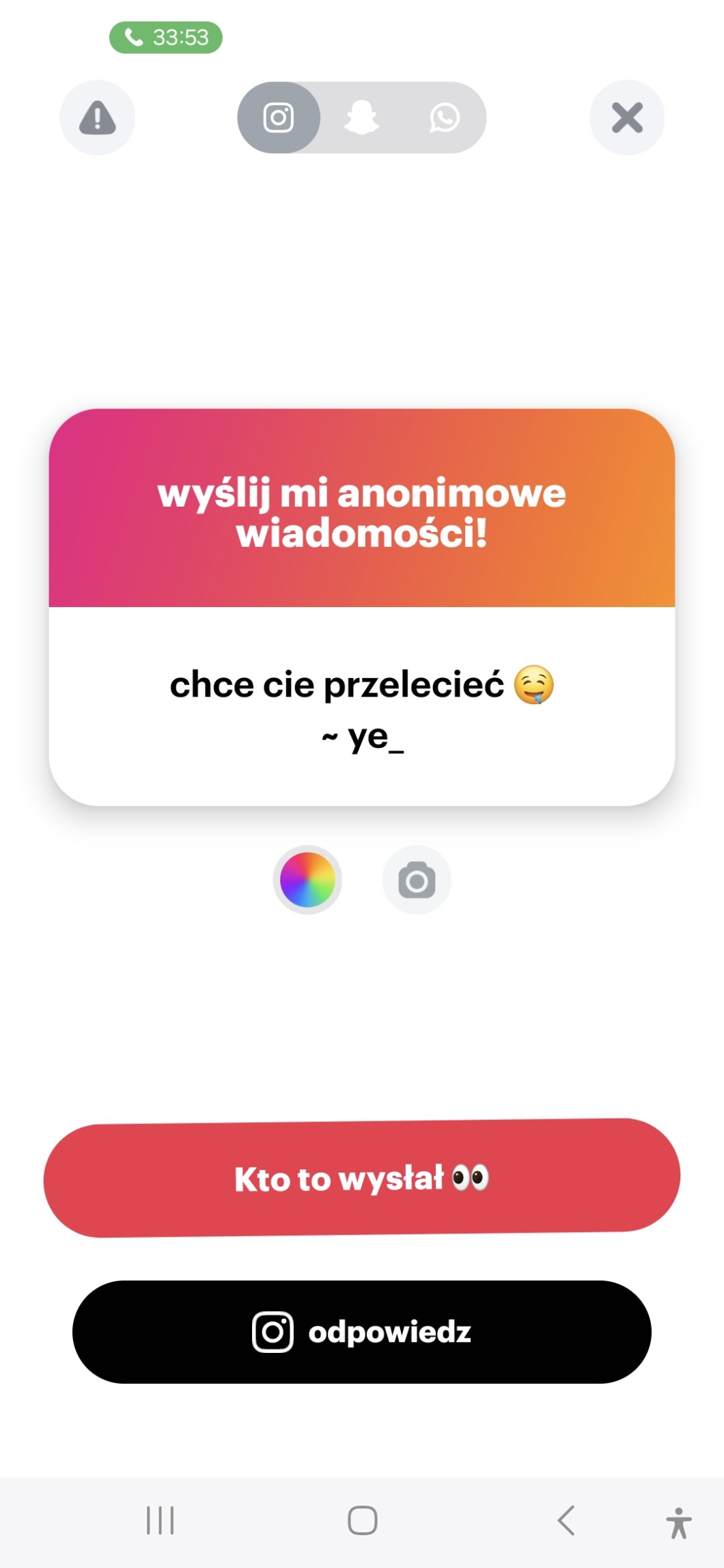Switch to the Snapchat sharing option
The image size is (724, 1568).
pyautogui.click(x=361, y=117)
